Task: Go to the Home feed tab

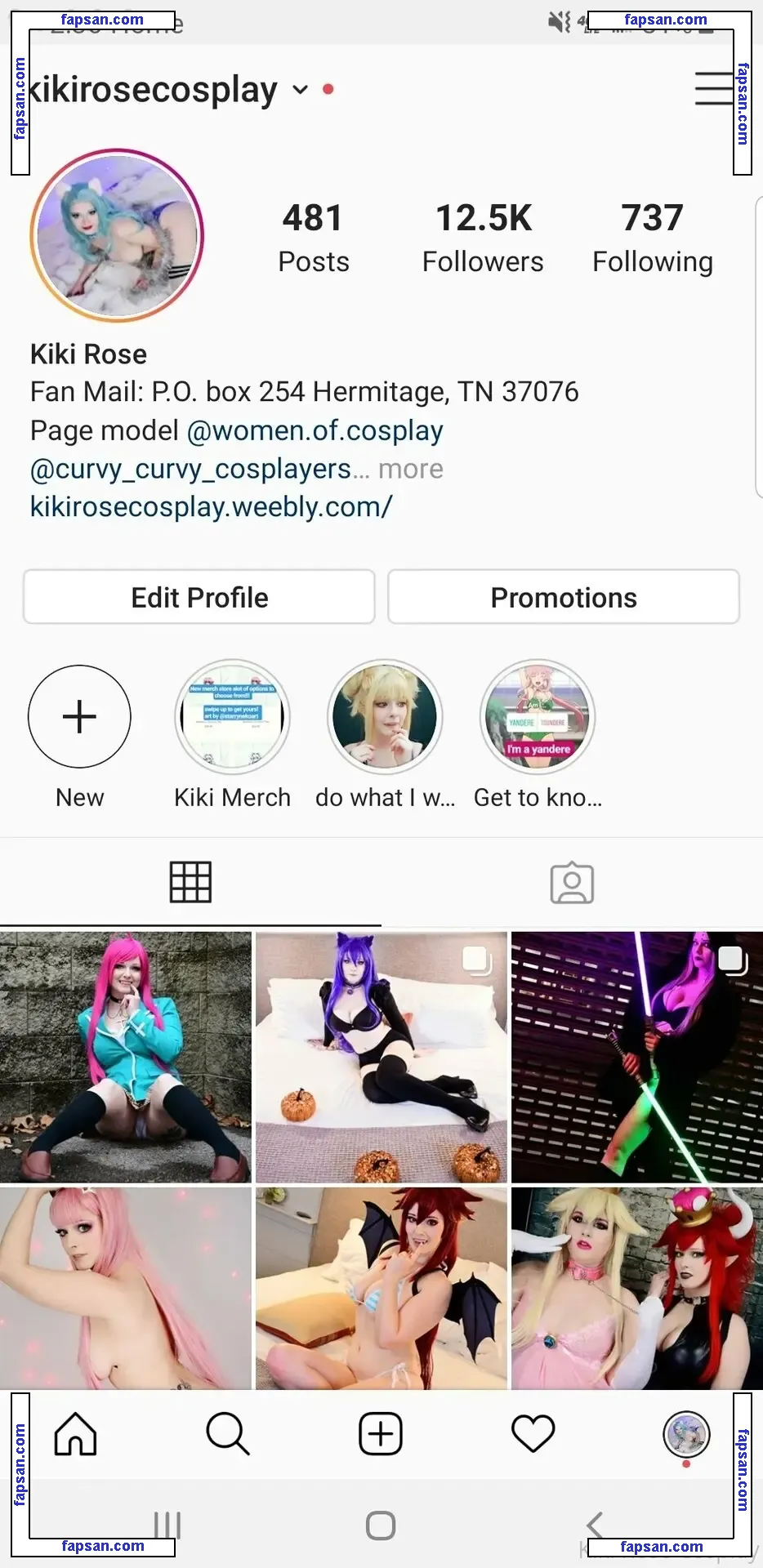Action: coord(75,1434)
